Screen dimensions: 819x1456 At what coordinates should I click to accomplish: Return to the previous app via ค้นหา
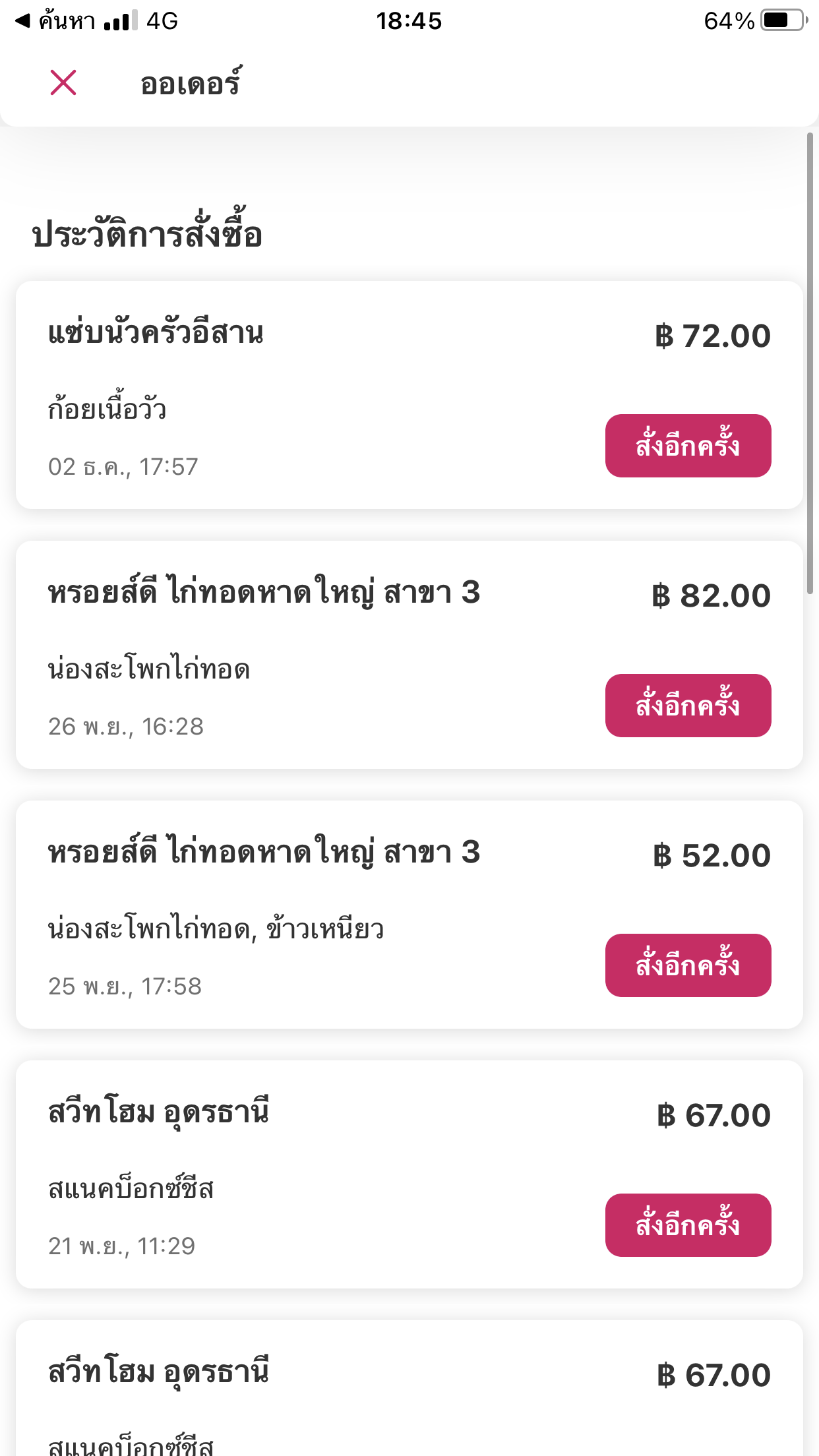(x=55, y=21)
